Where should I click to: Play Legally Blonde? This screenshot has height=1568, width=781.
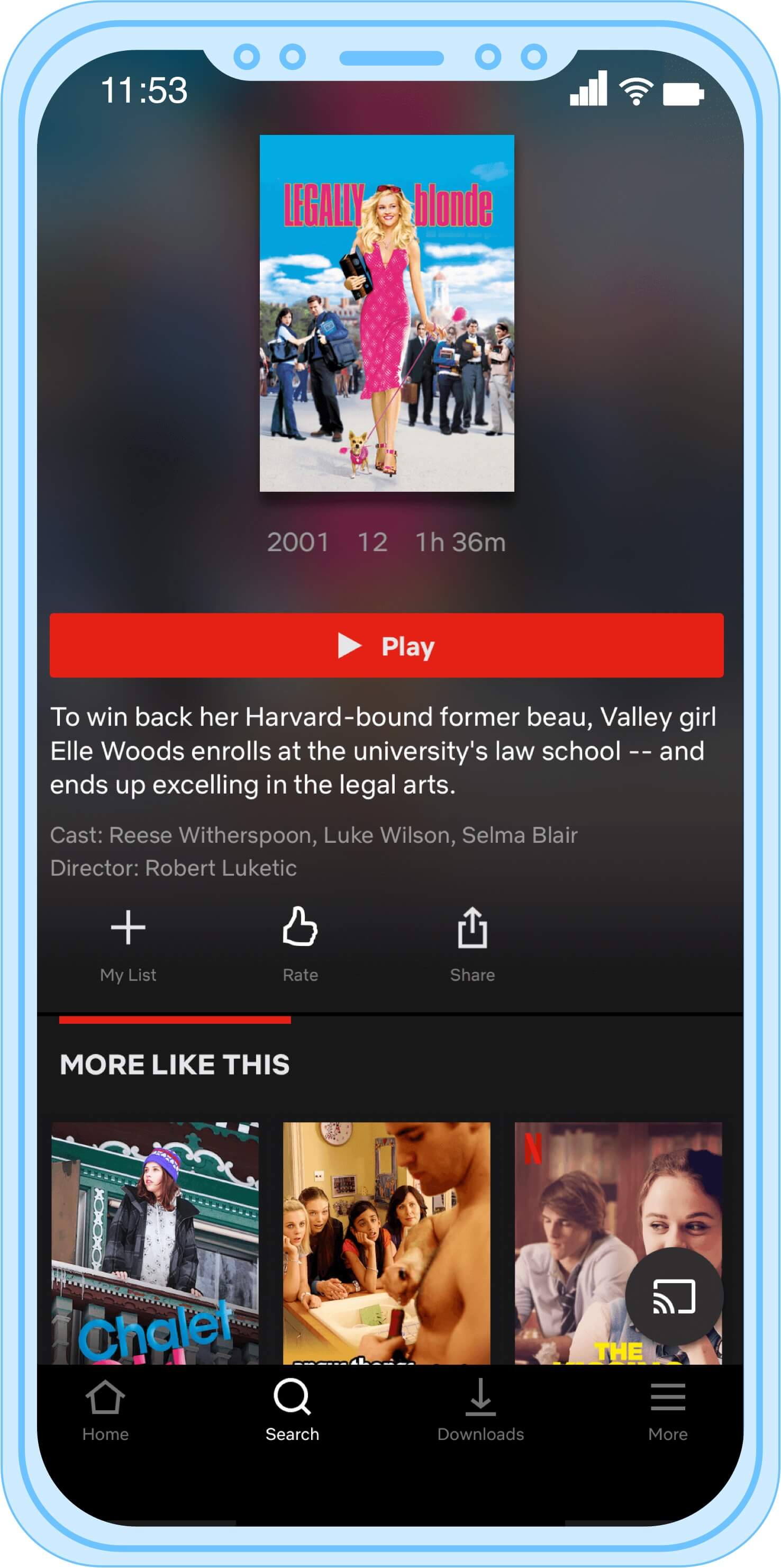coord(386,645)
